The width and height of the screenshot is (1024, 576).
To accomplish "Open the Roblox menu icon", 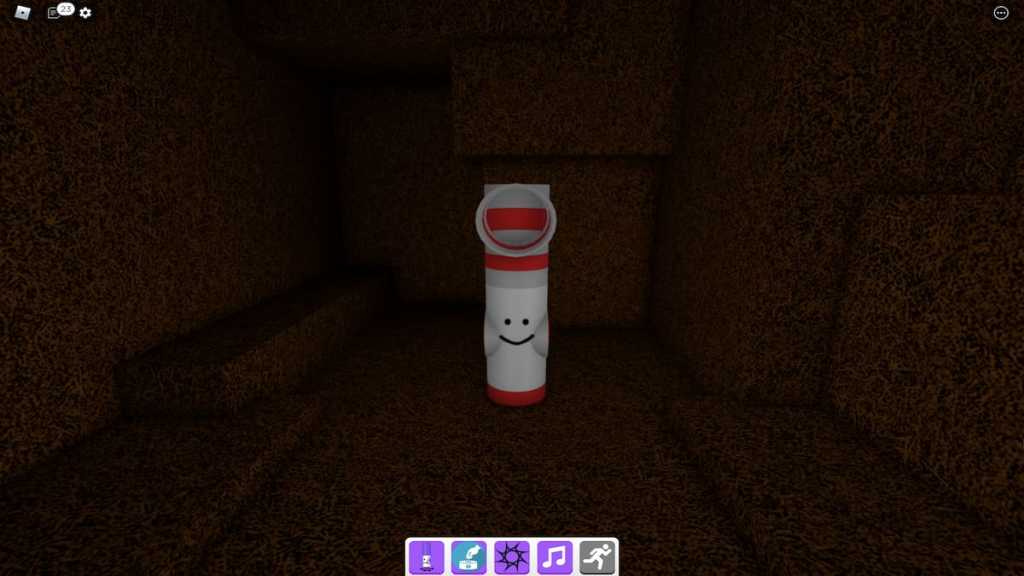I will 22,12.
